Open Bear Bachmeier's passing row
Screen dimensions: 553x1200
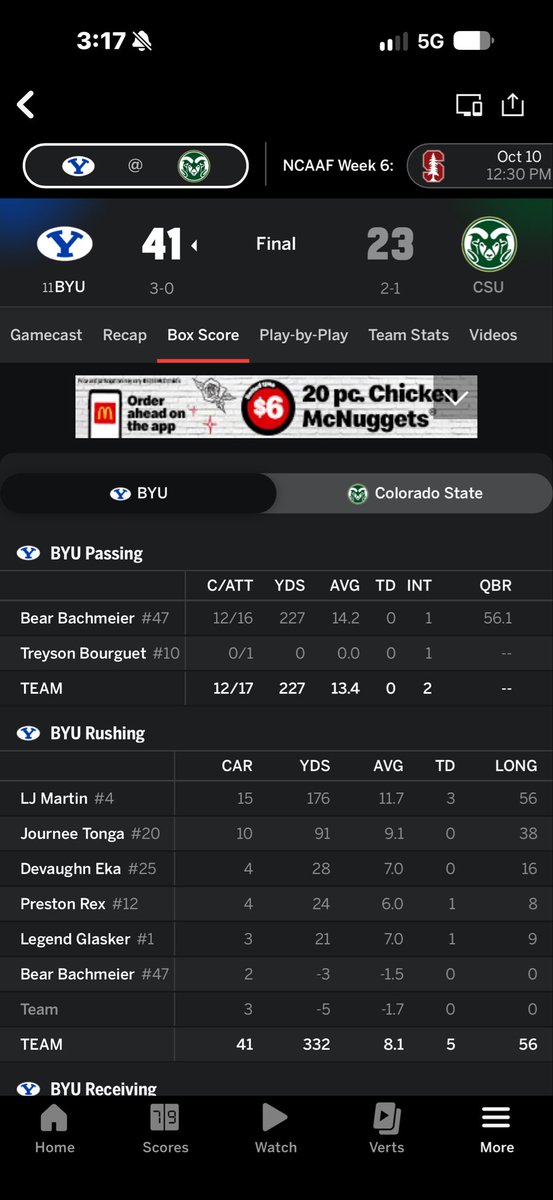276,618
